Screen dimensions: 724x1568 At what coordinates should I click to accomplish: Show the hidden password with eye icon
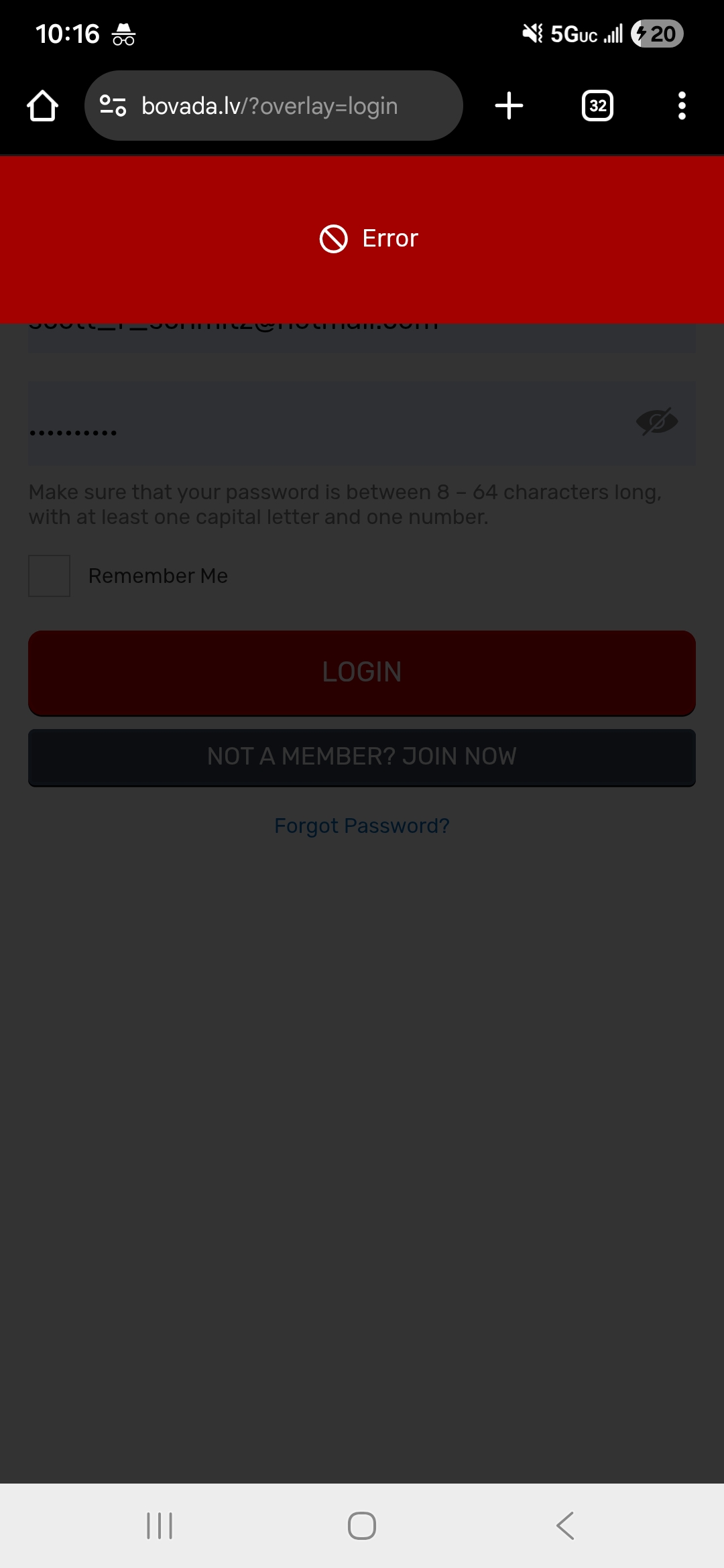coord(656,421)
